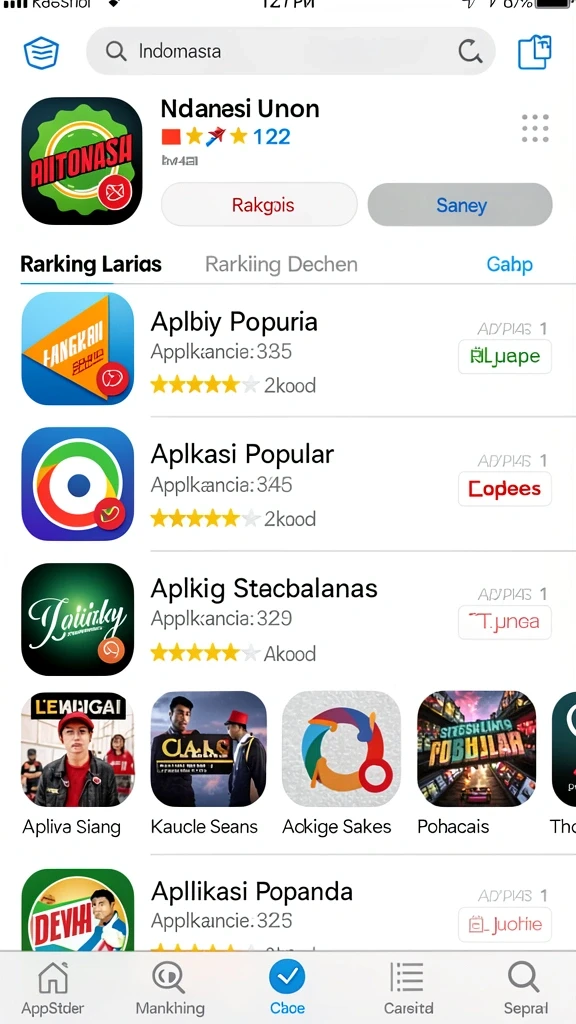The image size is (576, 1024).
Task: Tap the Indomasta search field
Action: [291, 51]
